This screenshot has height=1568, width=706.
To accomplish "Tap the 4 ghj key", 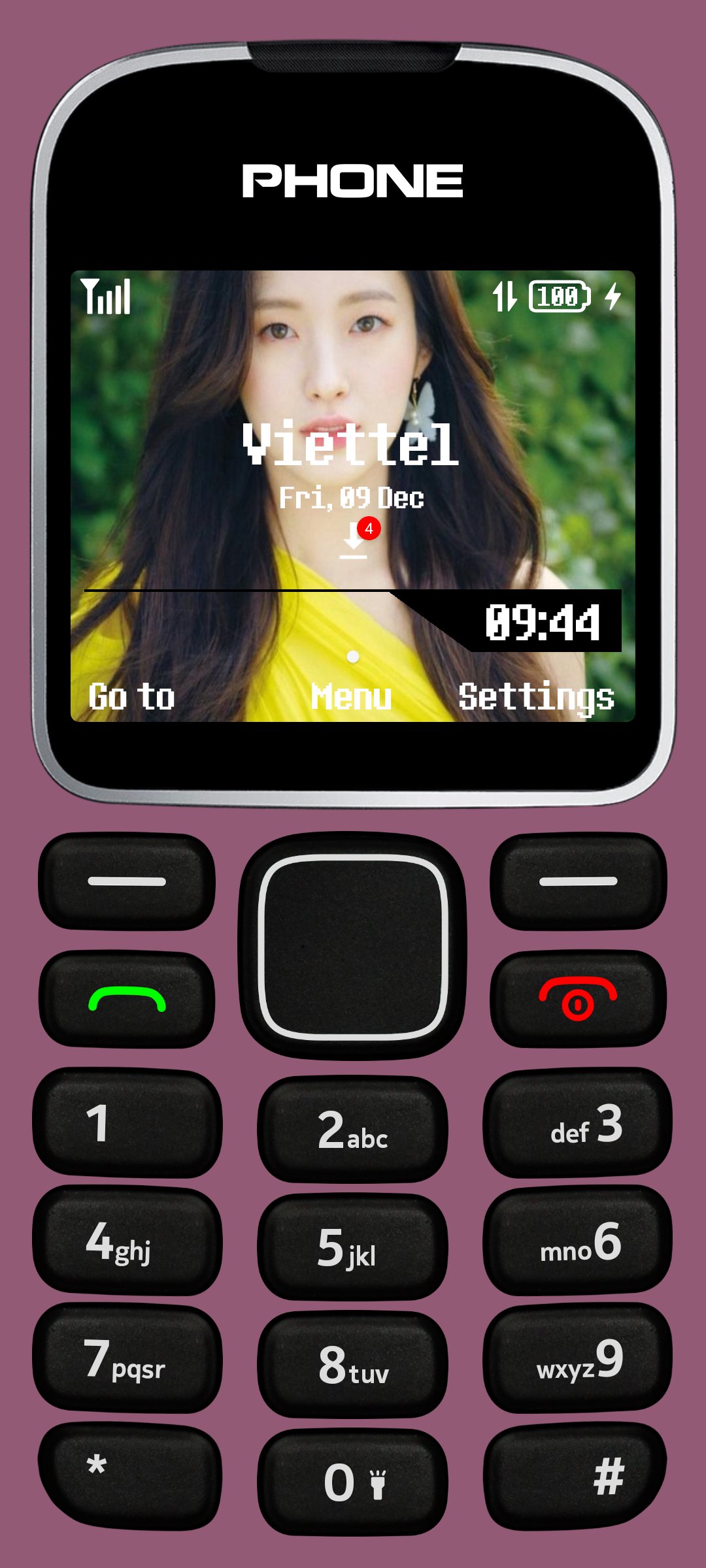I will [127, 1241].
